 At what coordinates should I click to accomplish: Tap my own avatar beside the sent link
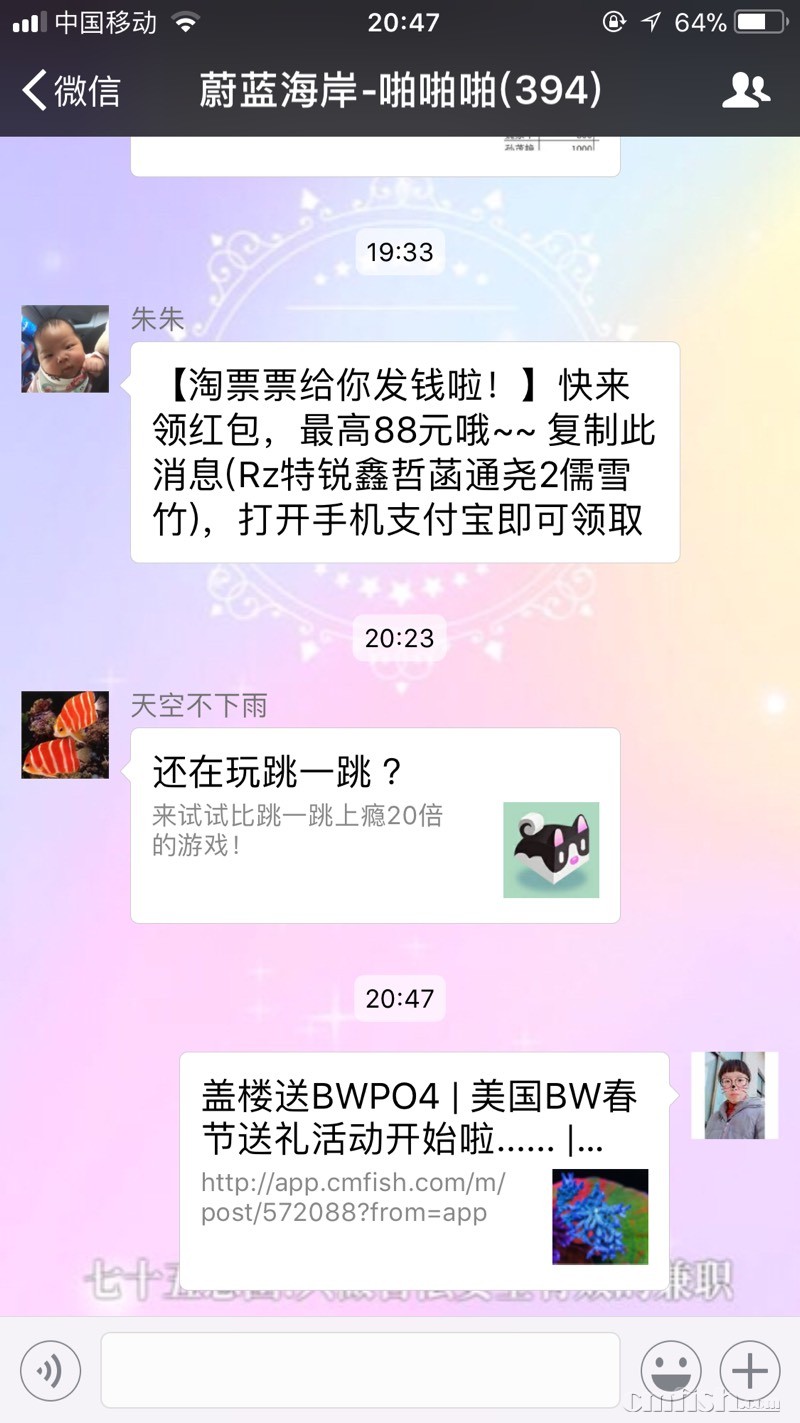734,1095
